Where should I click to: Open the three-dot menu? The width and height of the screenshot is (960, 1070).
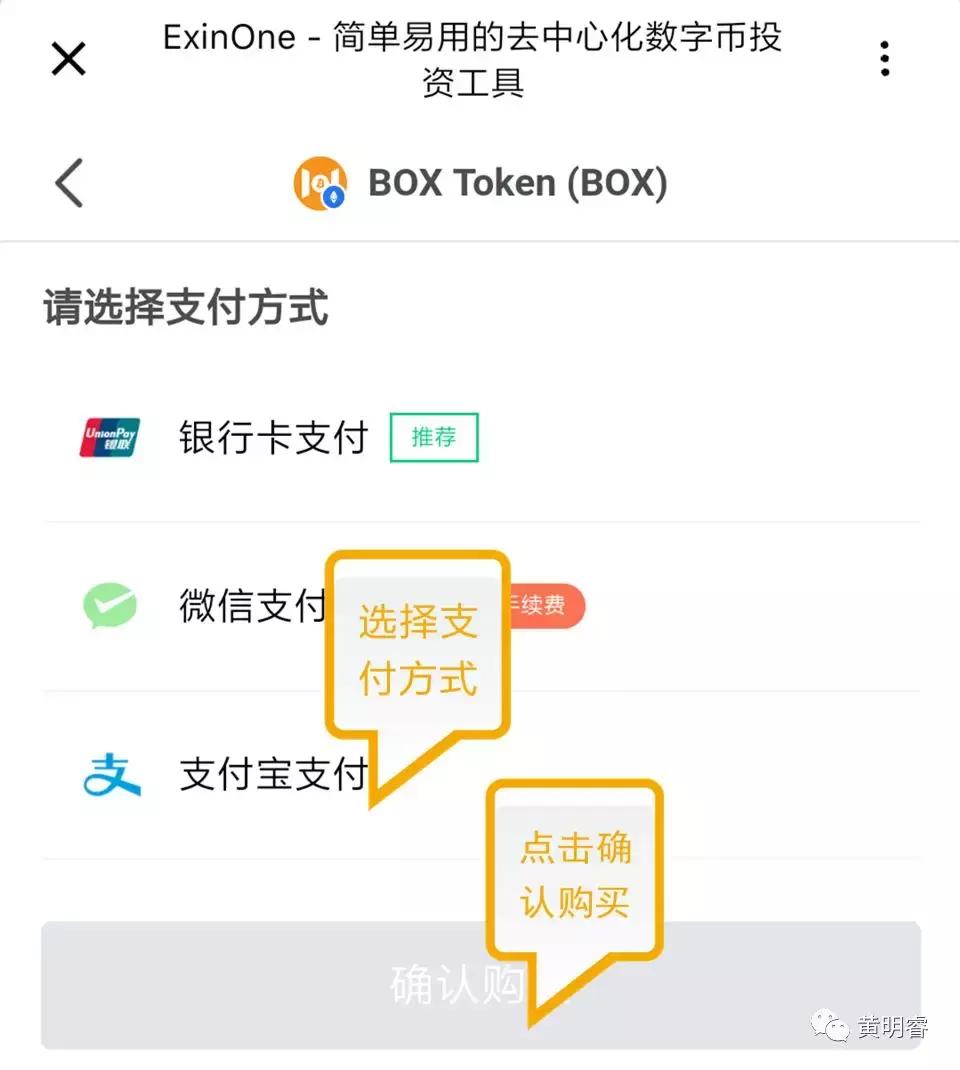tap(884, 59)
